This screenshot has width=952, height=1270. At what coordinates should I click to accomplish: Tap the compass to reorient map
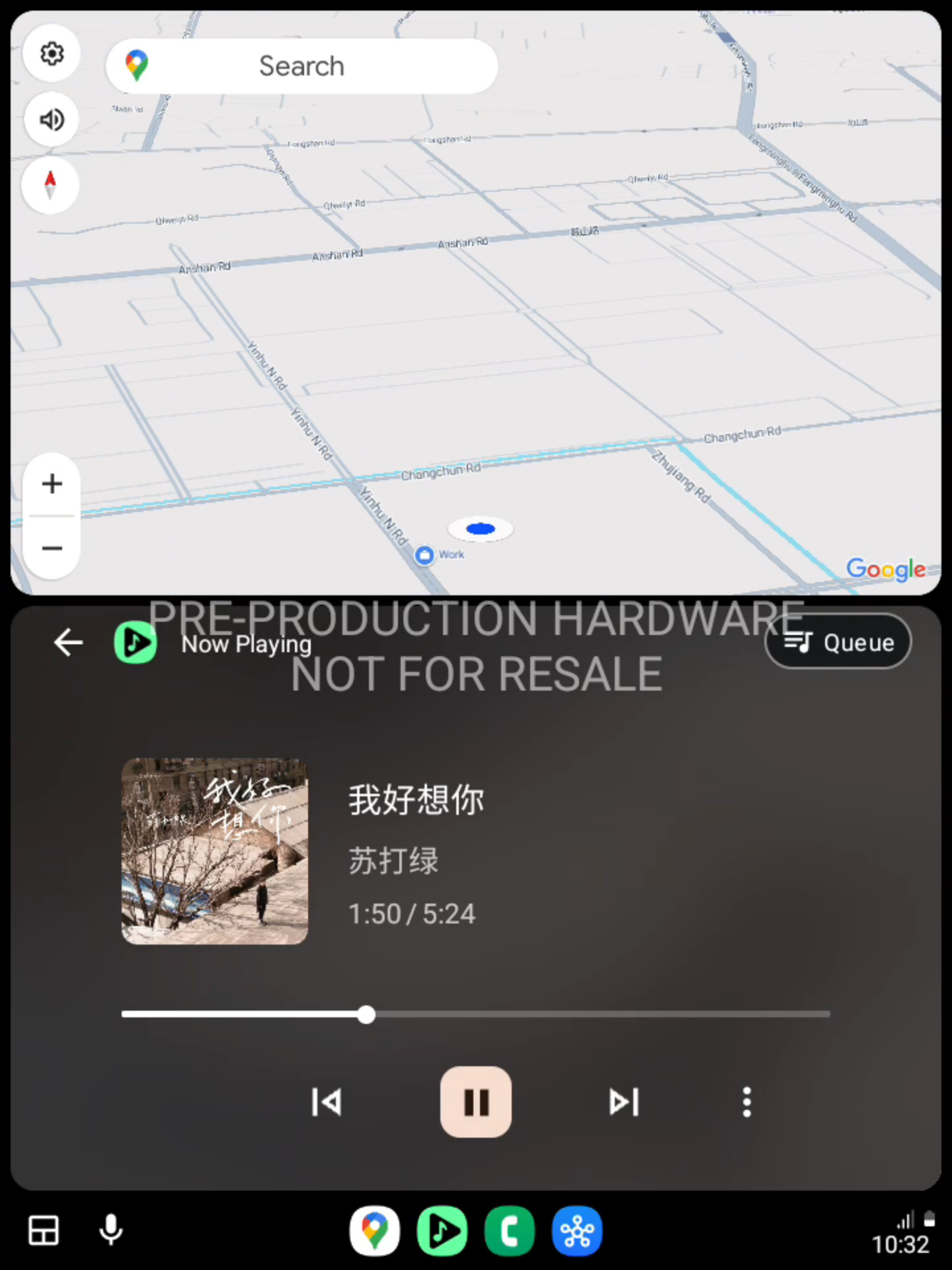[x=50, y=185]
